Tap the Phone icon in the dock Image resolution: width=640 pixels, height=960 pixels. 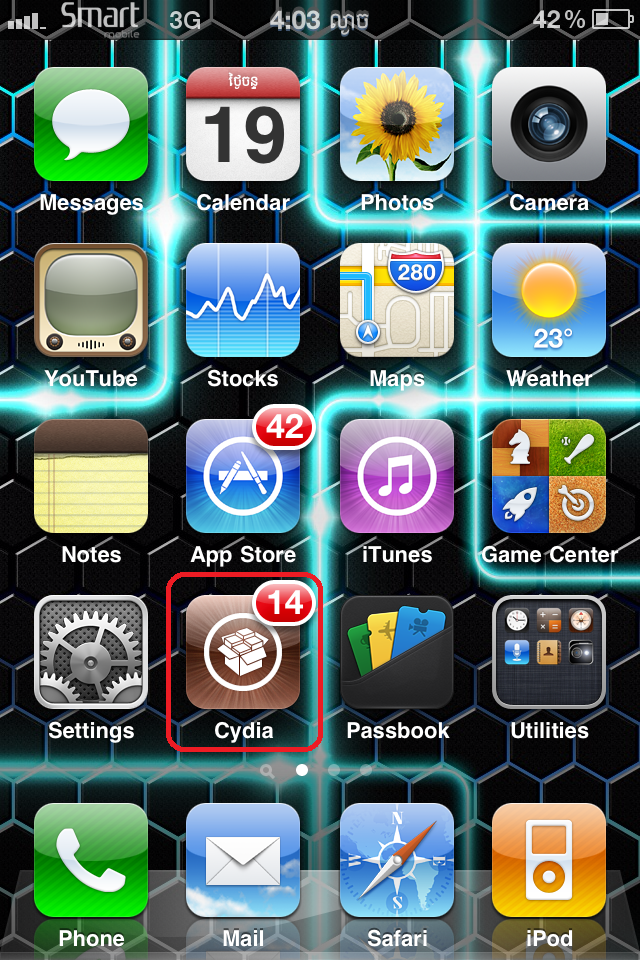(x=91, y=860)
